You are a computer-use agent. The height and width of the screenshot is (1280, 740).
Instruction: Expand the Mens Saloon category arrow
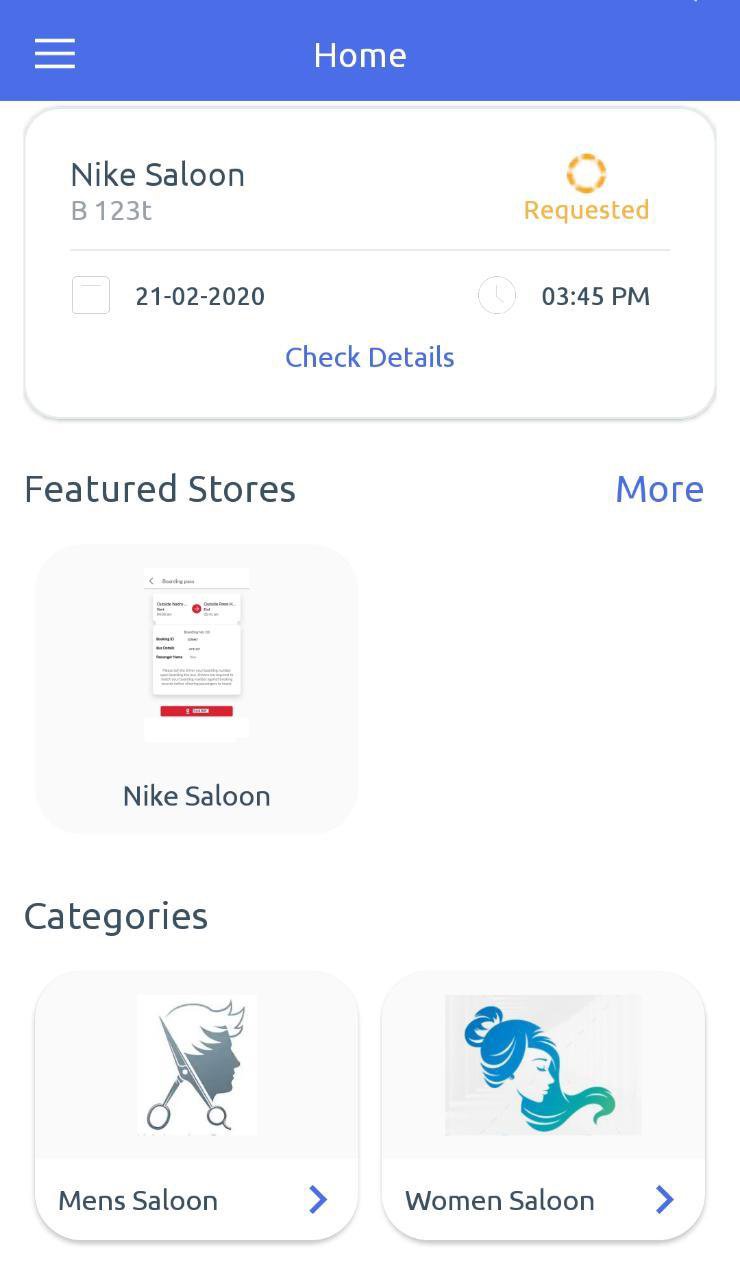[x=317, y=1200]
